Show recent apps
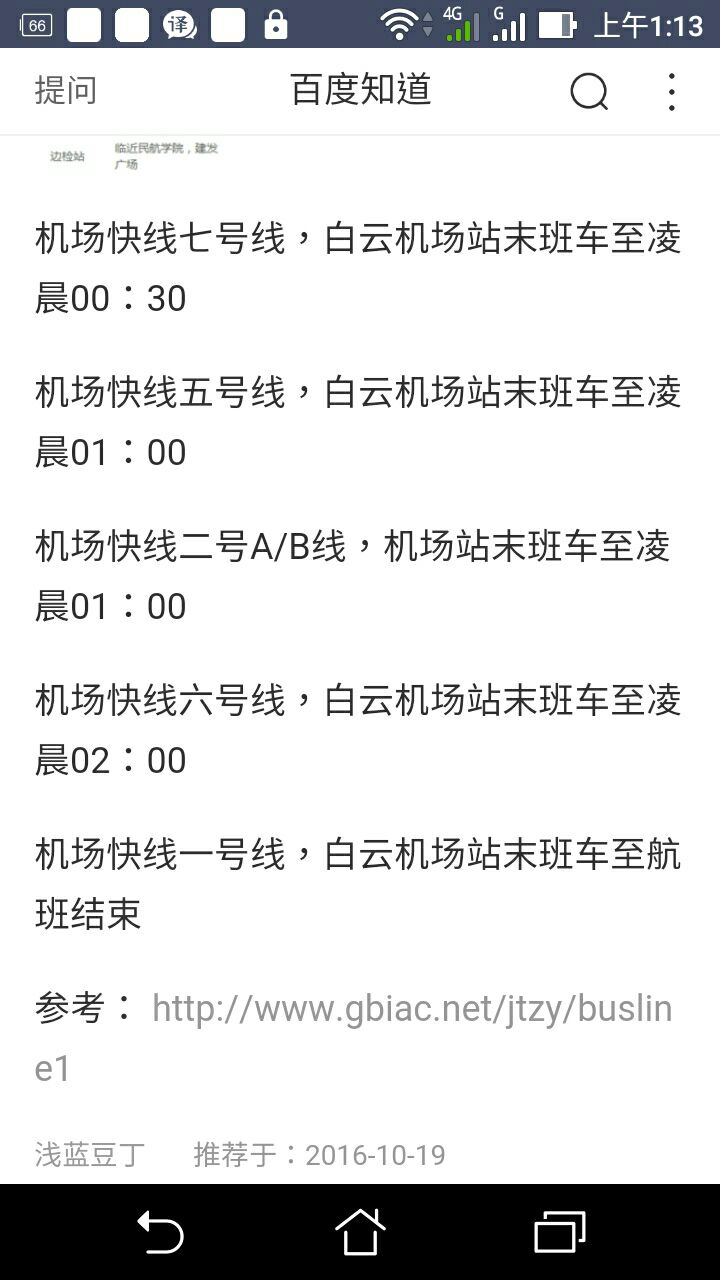The height and width of the screenshot is (1280, 720). pos(560,1232)
